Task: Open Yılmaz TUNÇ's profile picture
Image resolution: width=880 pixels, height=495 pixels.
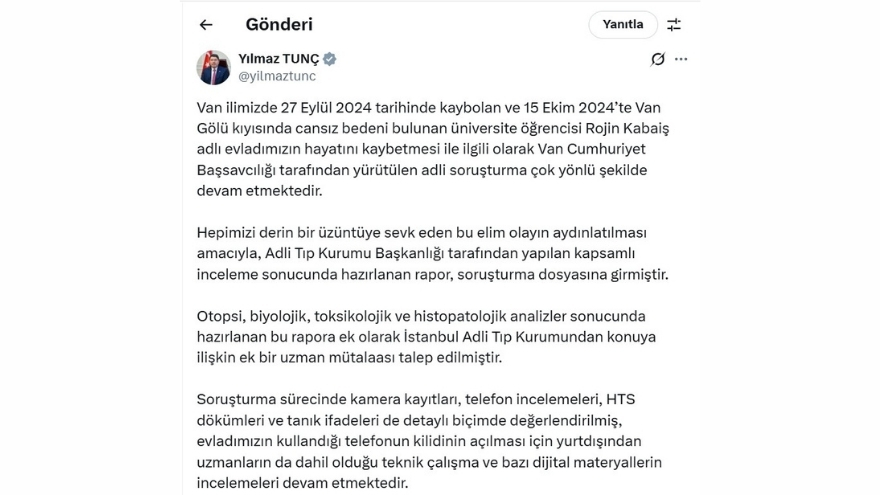Action: 214,67
